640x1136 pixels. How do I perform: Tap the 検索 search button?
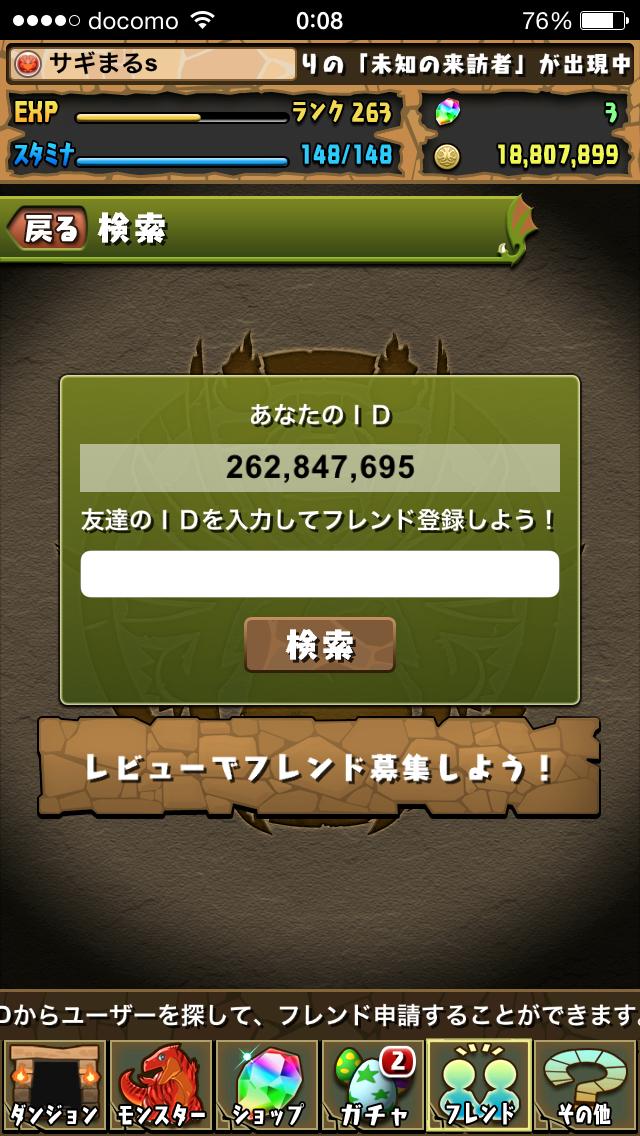(x=320, y=645)
